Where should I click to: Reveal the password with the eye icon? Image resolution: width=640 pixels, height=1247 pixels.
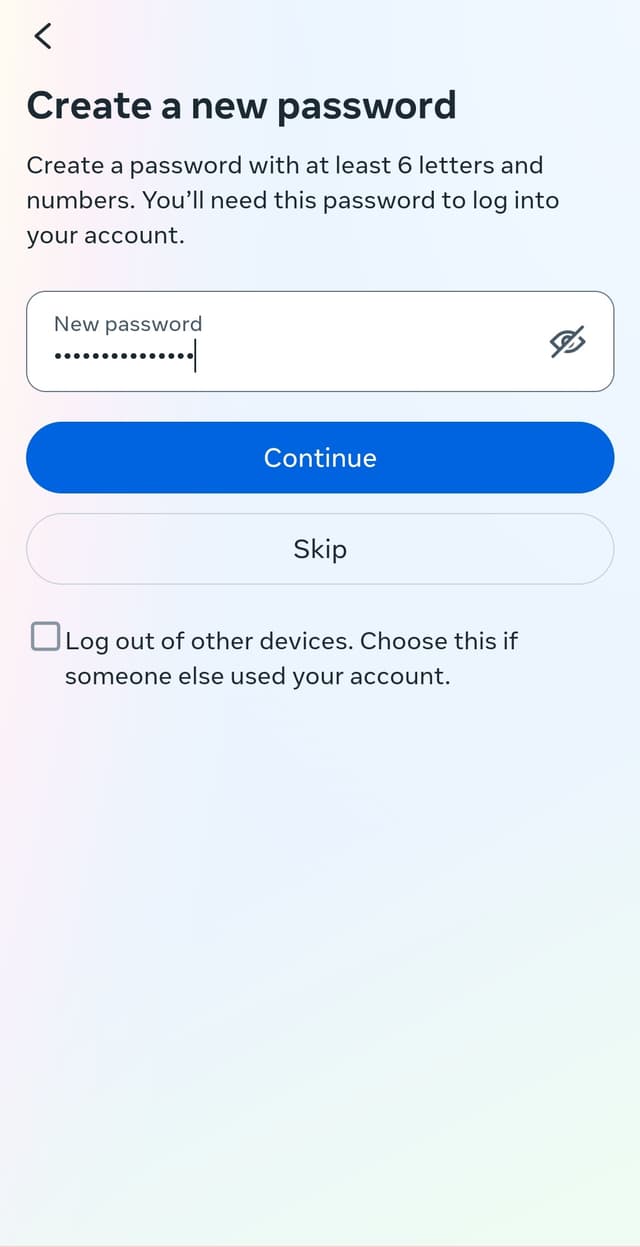(x=567, y=342)
